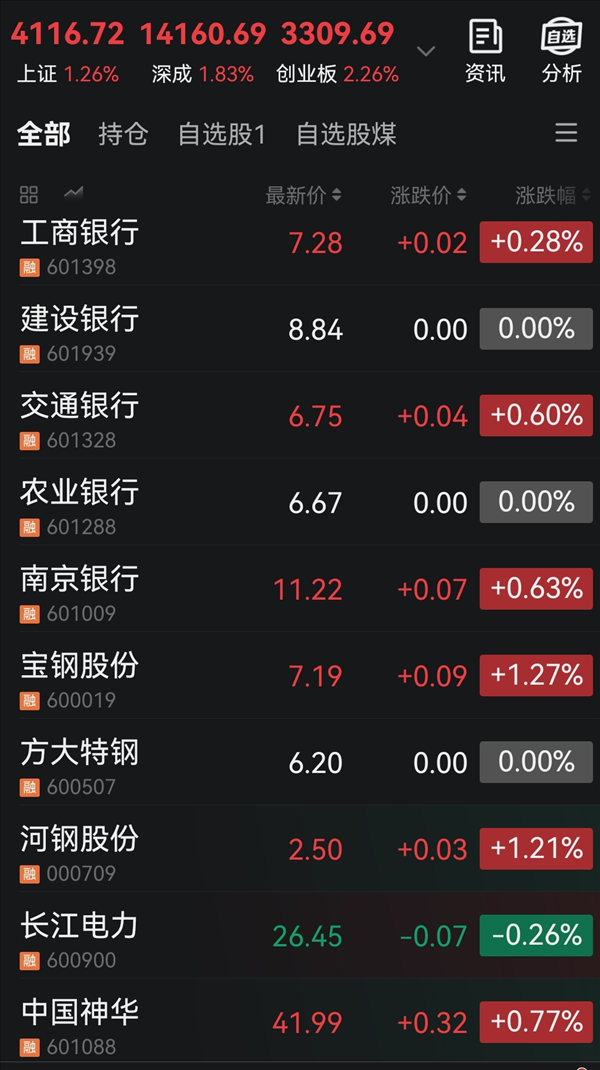Sort the list by 最新价
Image resolution: width=600 pixels, height=1070 pixels.
(303, 196)
